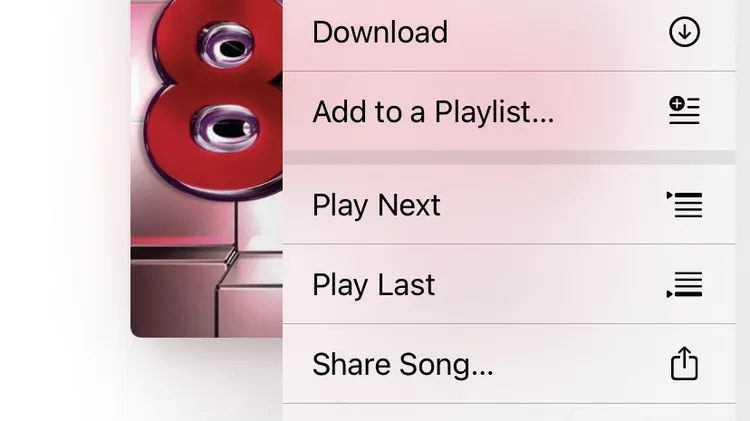The width and height of the screenshot is (750, 421).
Task: Queue the song with Play Next
Action: [x=377, y=205]
